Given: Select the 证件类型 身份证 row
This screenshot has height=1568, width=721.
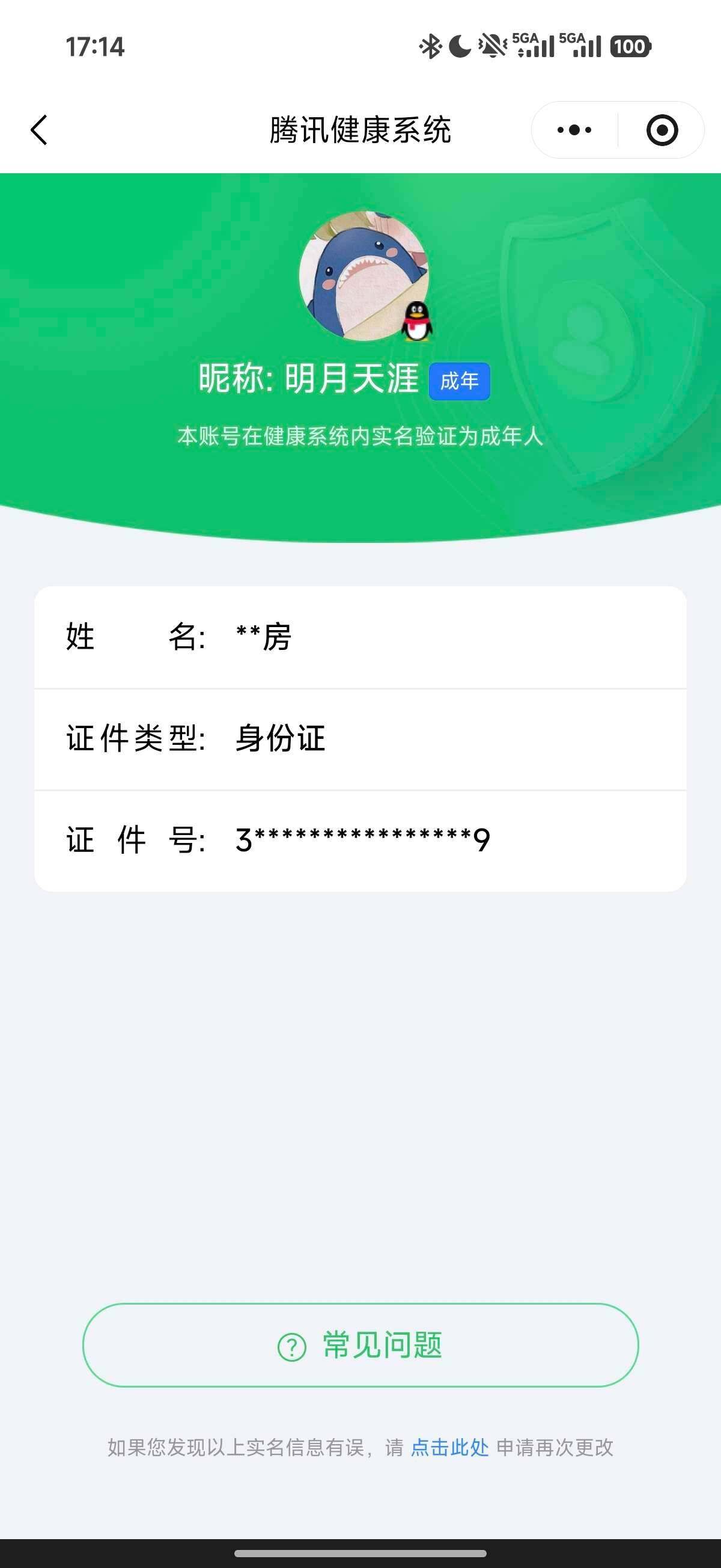Looking at the screenshot, I should click(360, 738).
